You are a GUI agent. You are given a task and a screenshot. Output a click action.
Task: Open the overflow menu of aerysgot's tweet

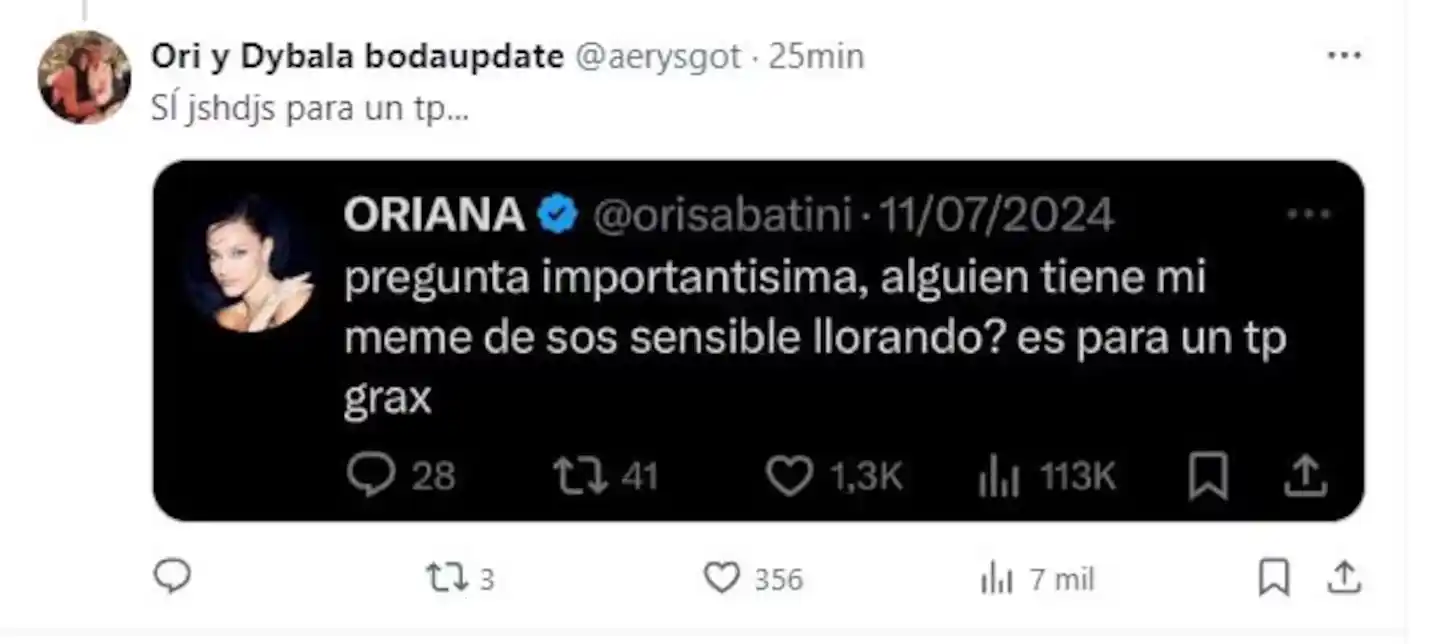click(x=1343, y=56)
